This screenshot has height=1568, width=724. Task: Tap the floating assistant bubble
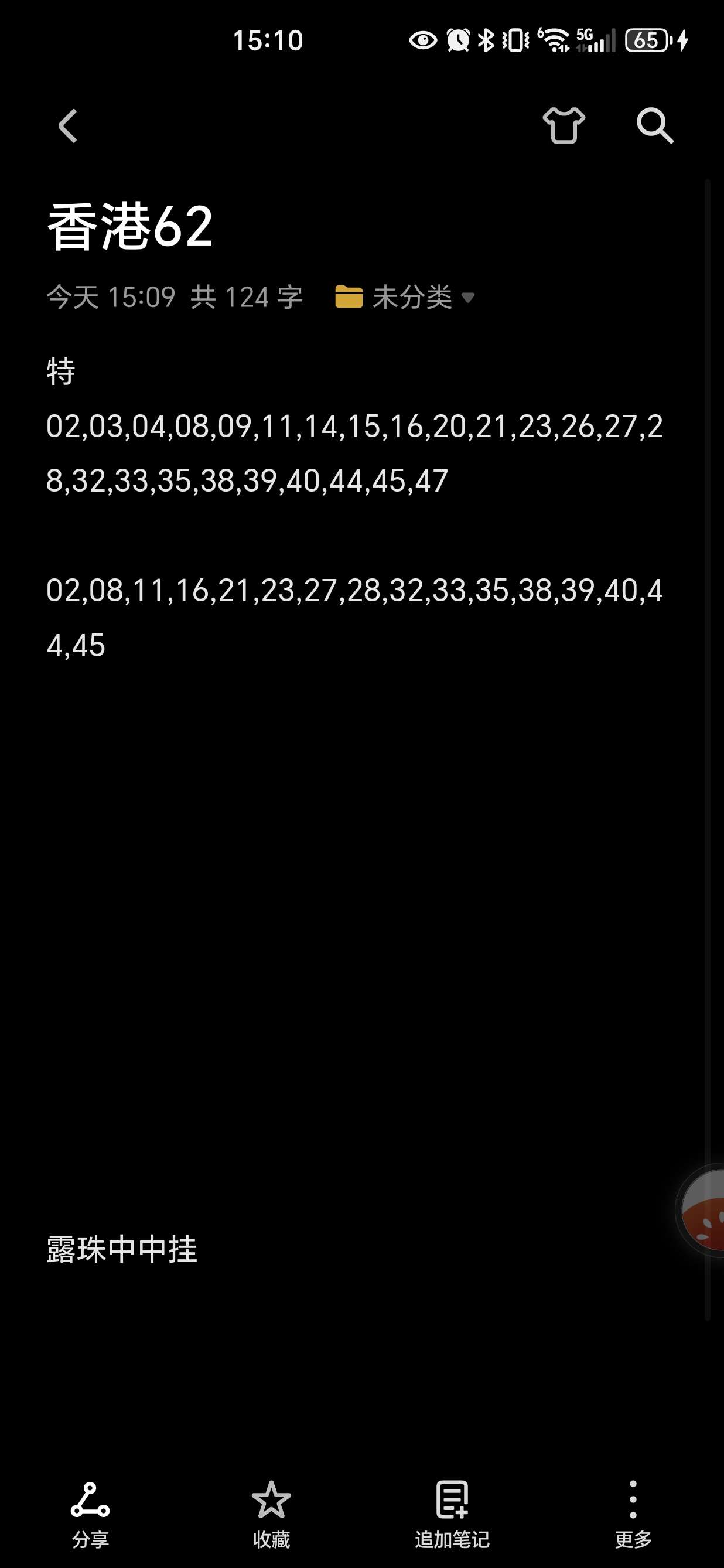tap(701, 1211)
